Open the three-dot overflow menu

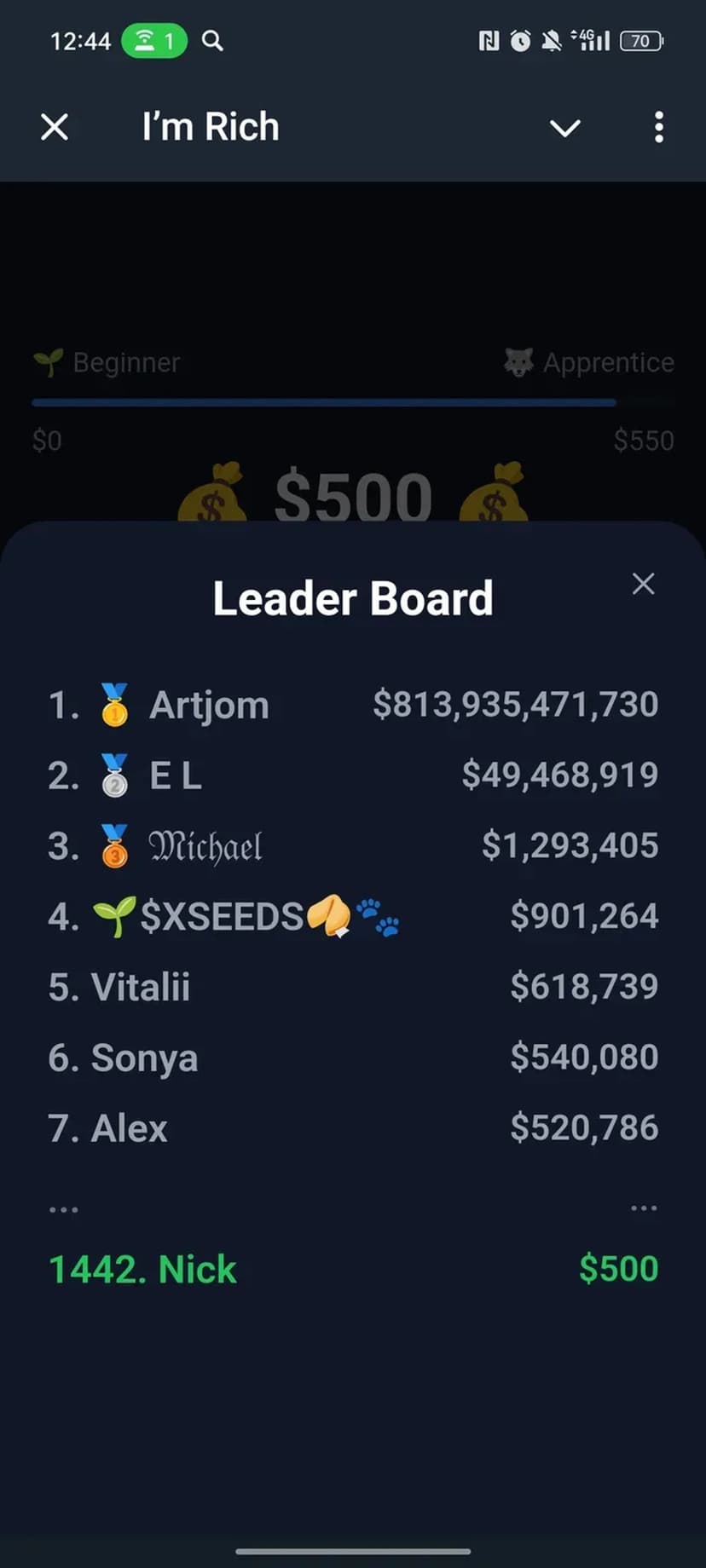pyautogui.click(x=658, y=128)
